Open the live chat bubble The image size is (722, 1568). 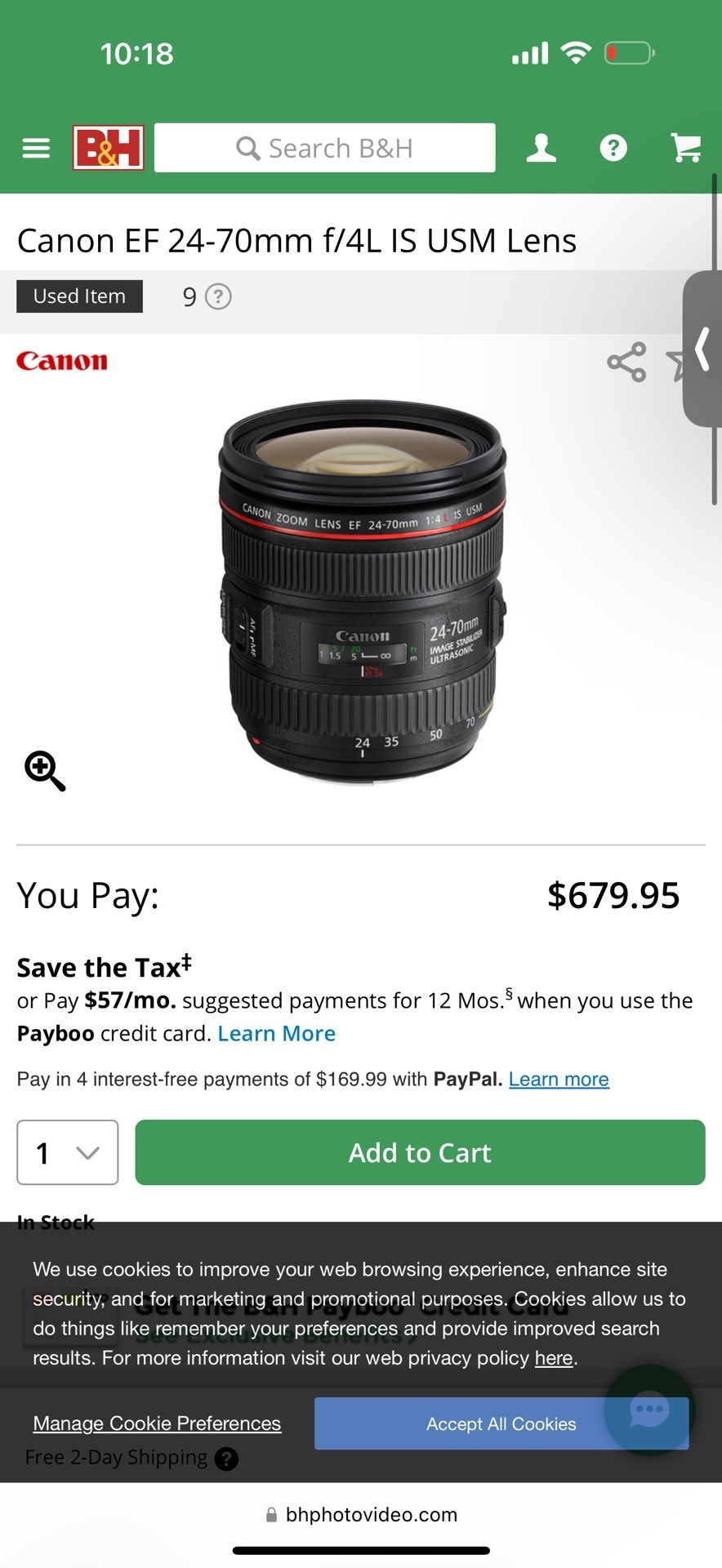[650, 1410]
